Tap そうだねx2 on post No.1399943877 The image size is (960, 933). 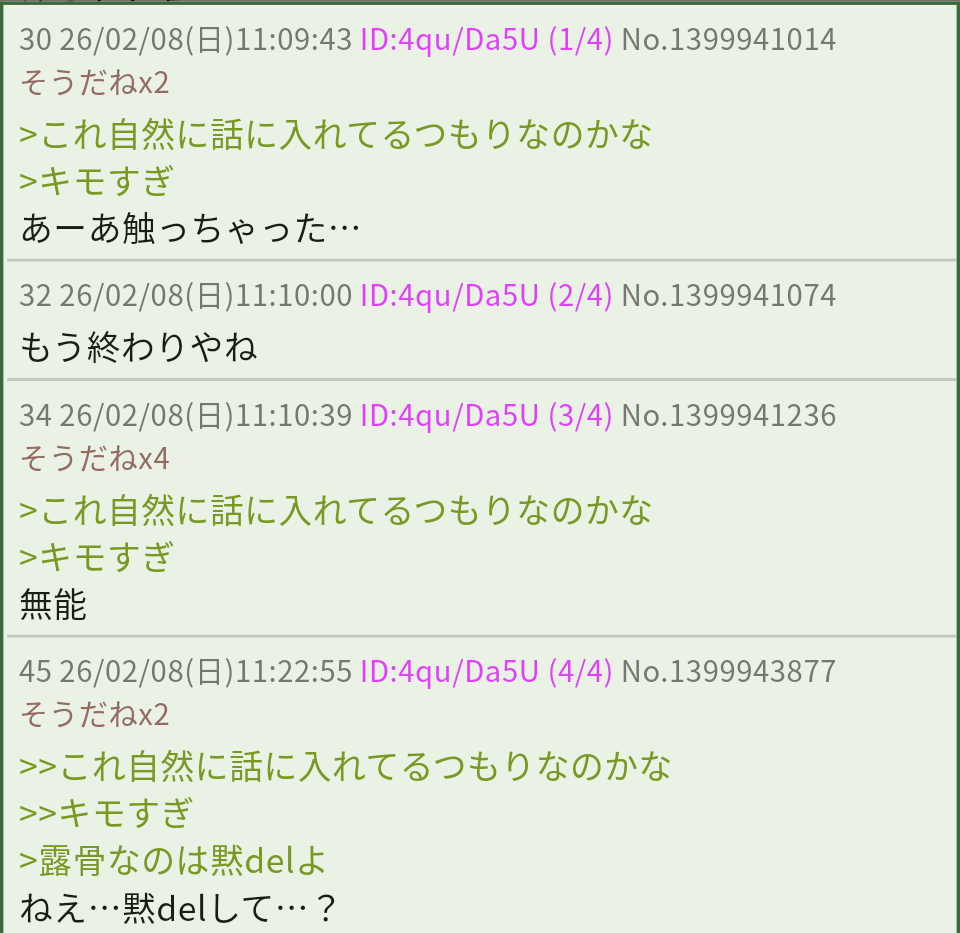coord(95,714)
